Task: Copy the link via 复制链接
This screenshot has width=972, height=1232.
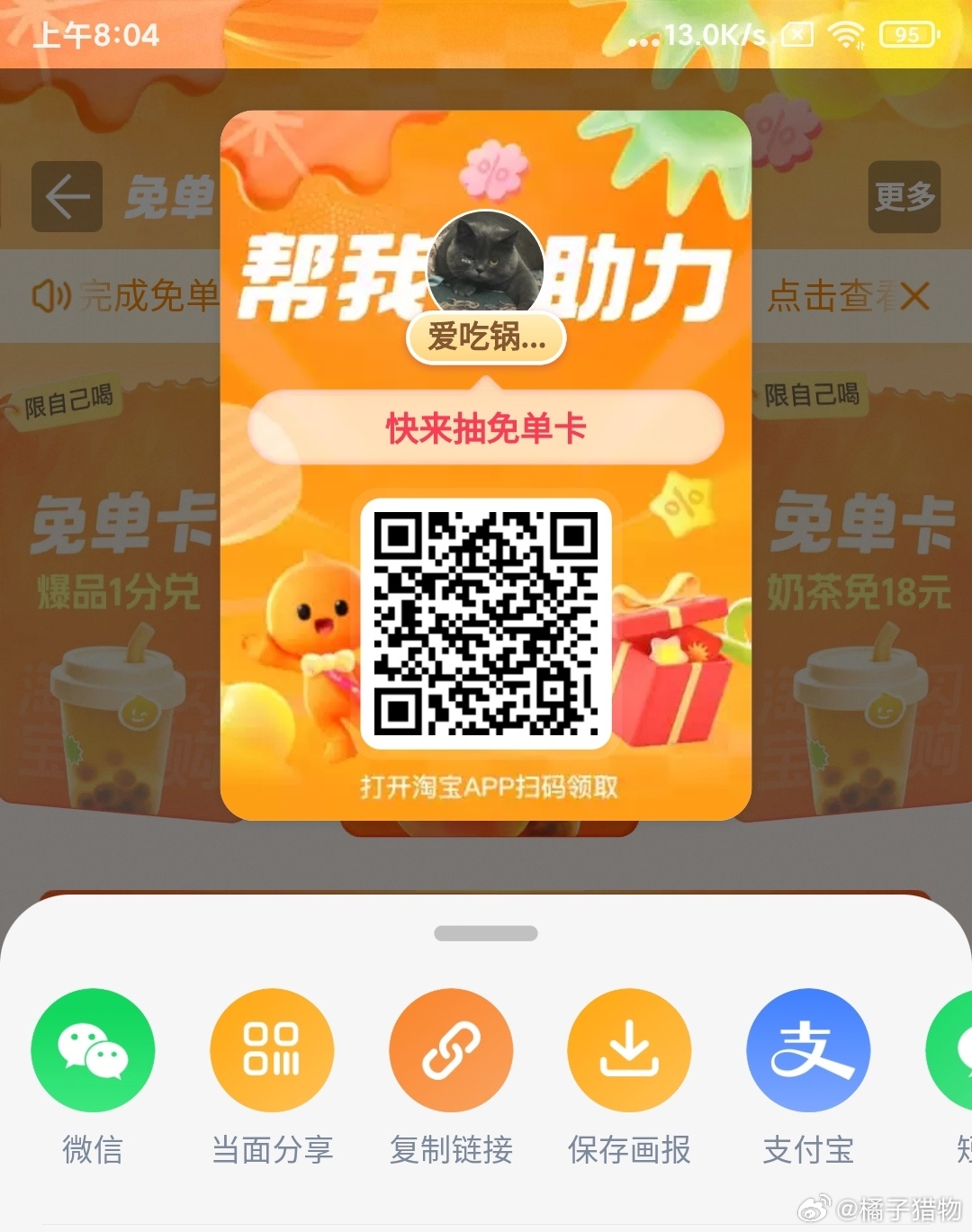Action: 451,1050
